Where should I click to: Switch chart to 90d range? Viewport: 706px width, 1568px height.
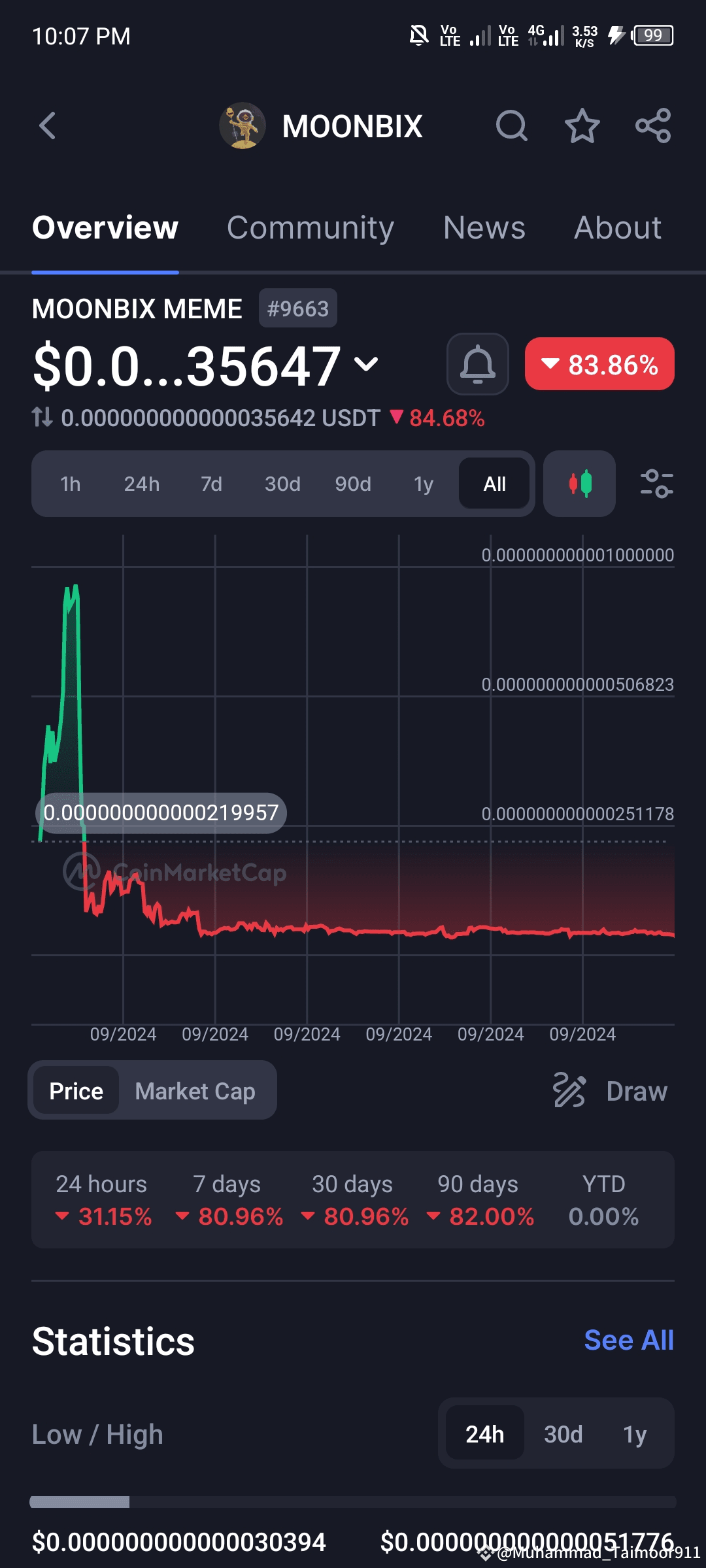pyautogui.click(x=353, y=484)
